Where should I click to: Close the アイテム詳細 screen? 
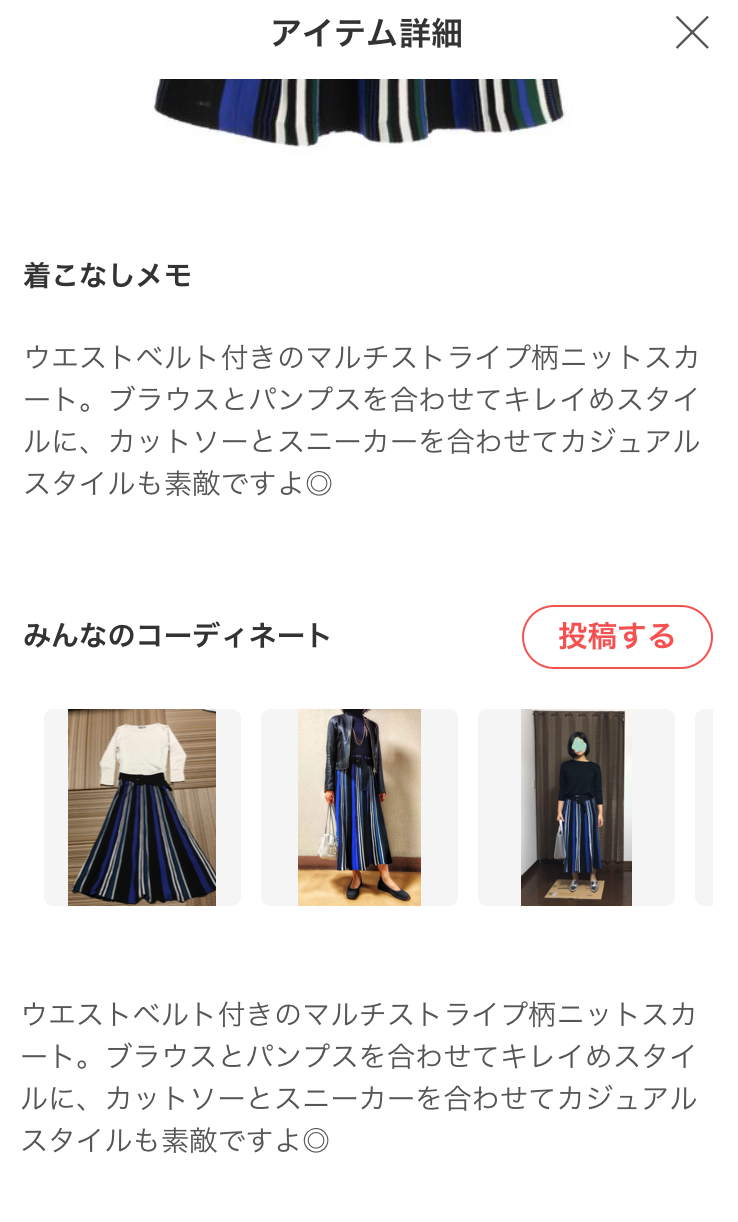692,33
